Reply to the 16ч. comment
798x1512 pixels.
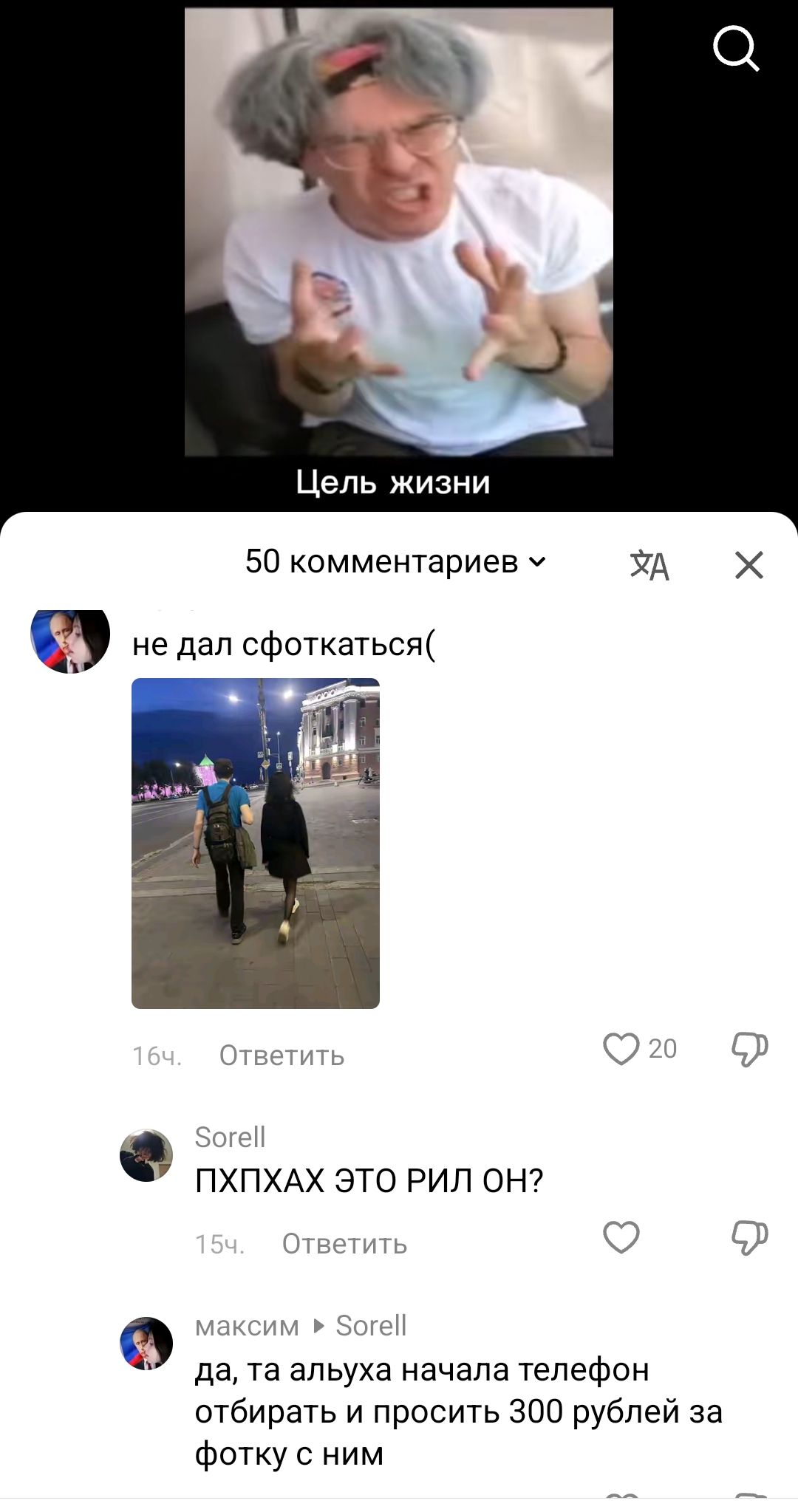click(x=282, y=1056)
